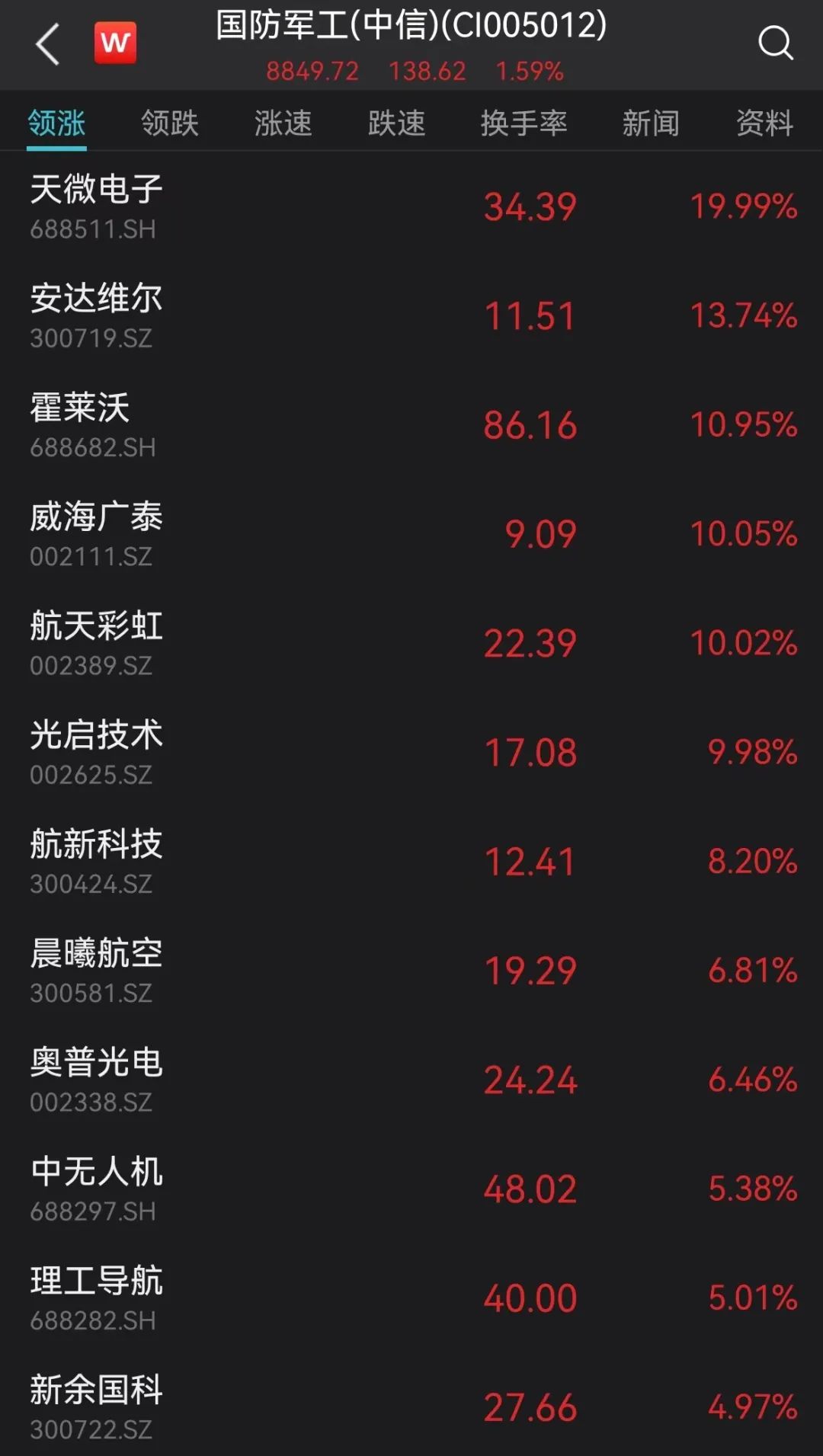View 奥普光电 stock details

coord(411,1080)
